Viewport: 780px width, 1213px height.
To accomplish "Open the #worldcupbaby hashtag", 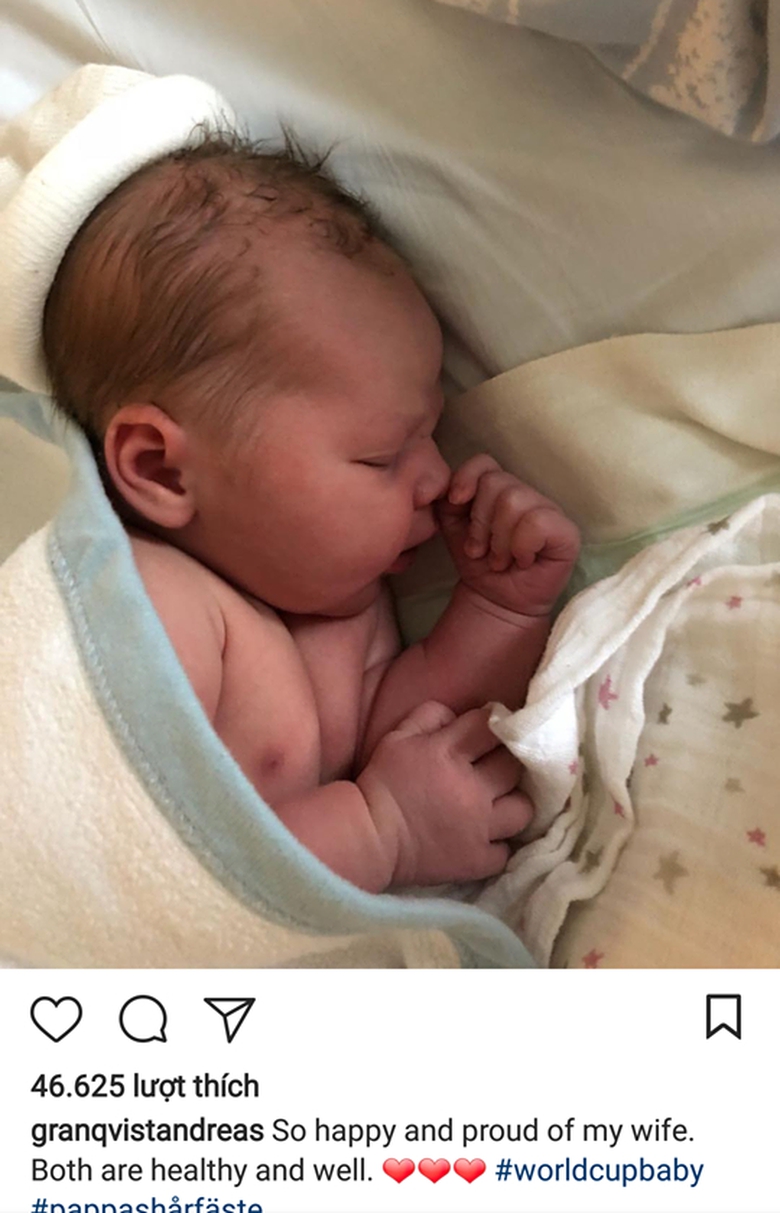I will tap(598, 1170).
